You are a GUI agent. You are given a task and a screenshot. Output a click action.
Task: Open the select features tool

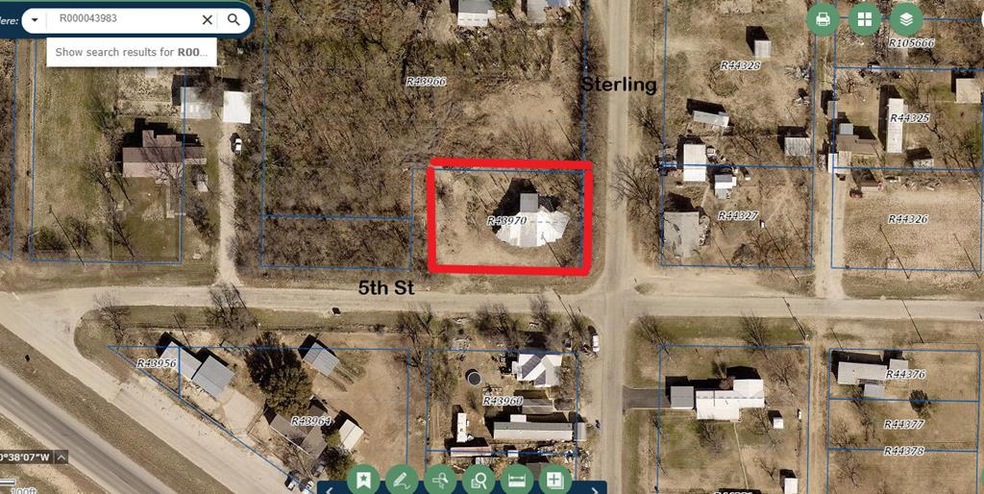[440, 480]
